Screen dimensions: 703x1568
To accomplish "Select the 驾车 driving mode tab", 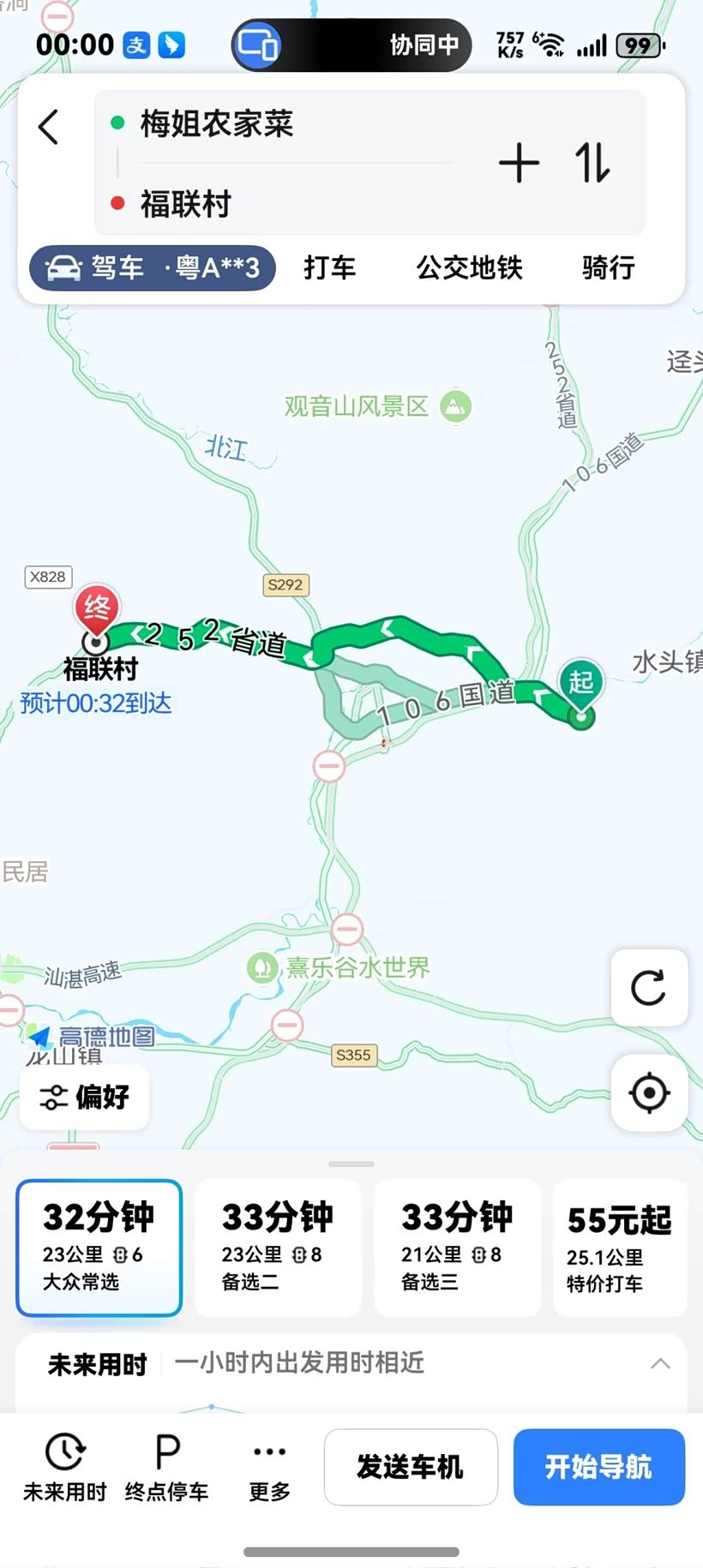I will point(153,267).
